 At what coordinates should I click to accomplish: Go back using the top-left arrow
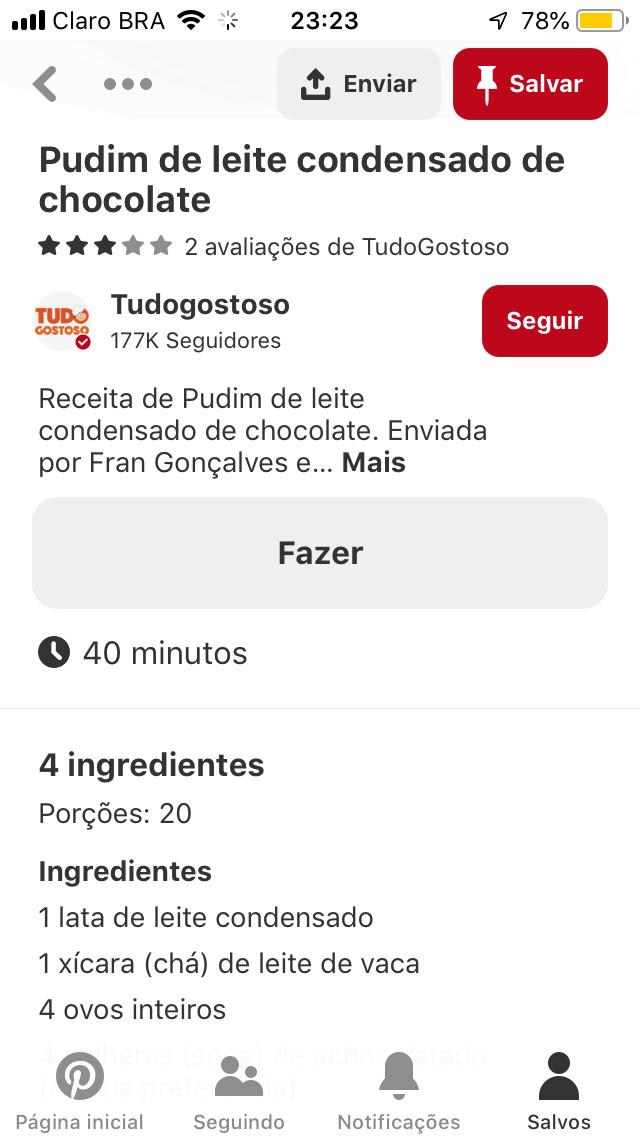coord(45,84)
